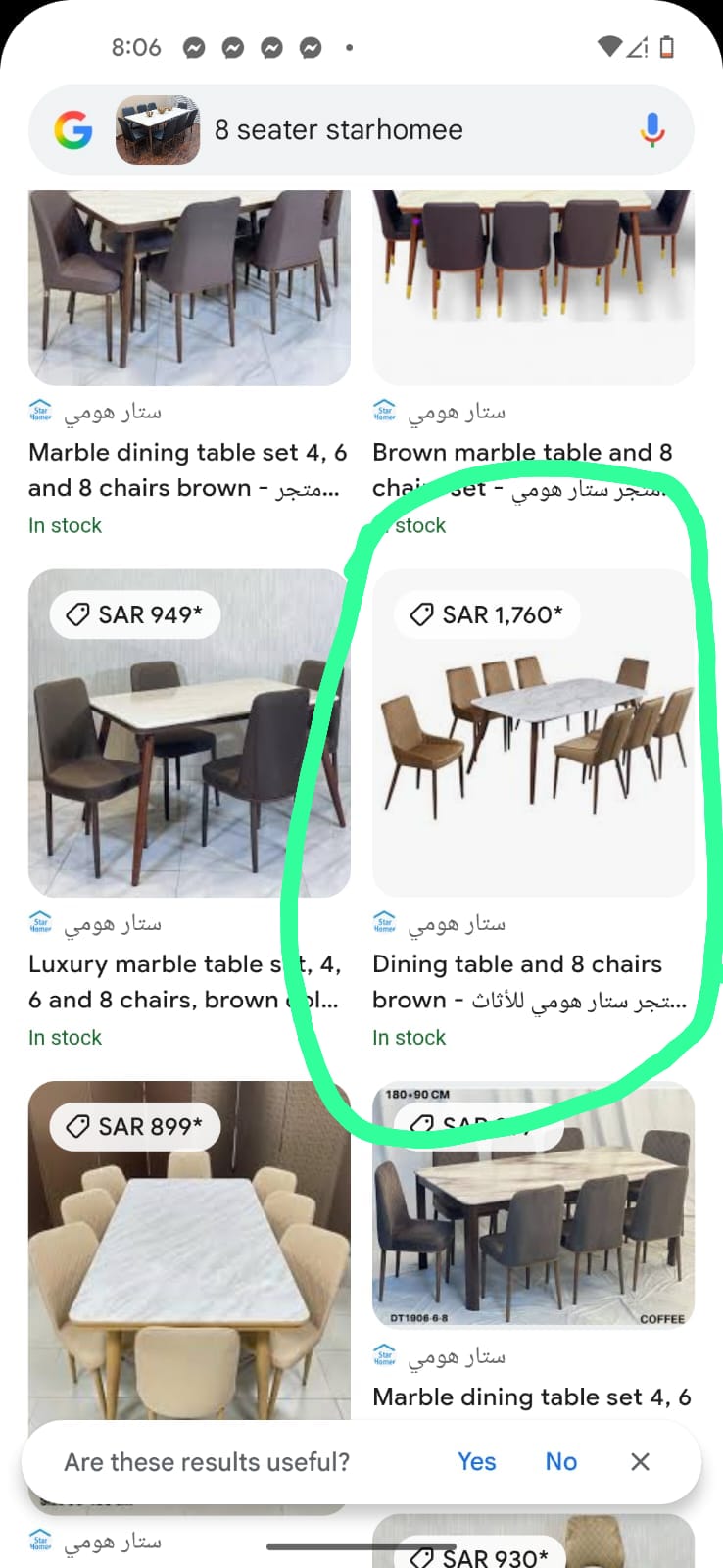Open the search image thumbnail in the search bar
This screenshot has height=1568, width=723.
[x=157, y=128]
